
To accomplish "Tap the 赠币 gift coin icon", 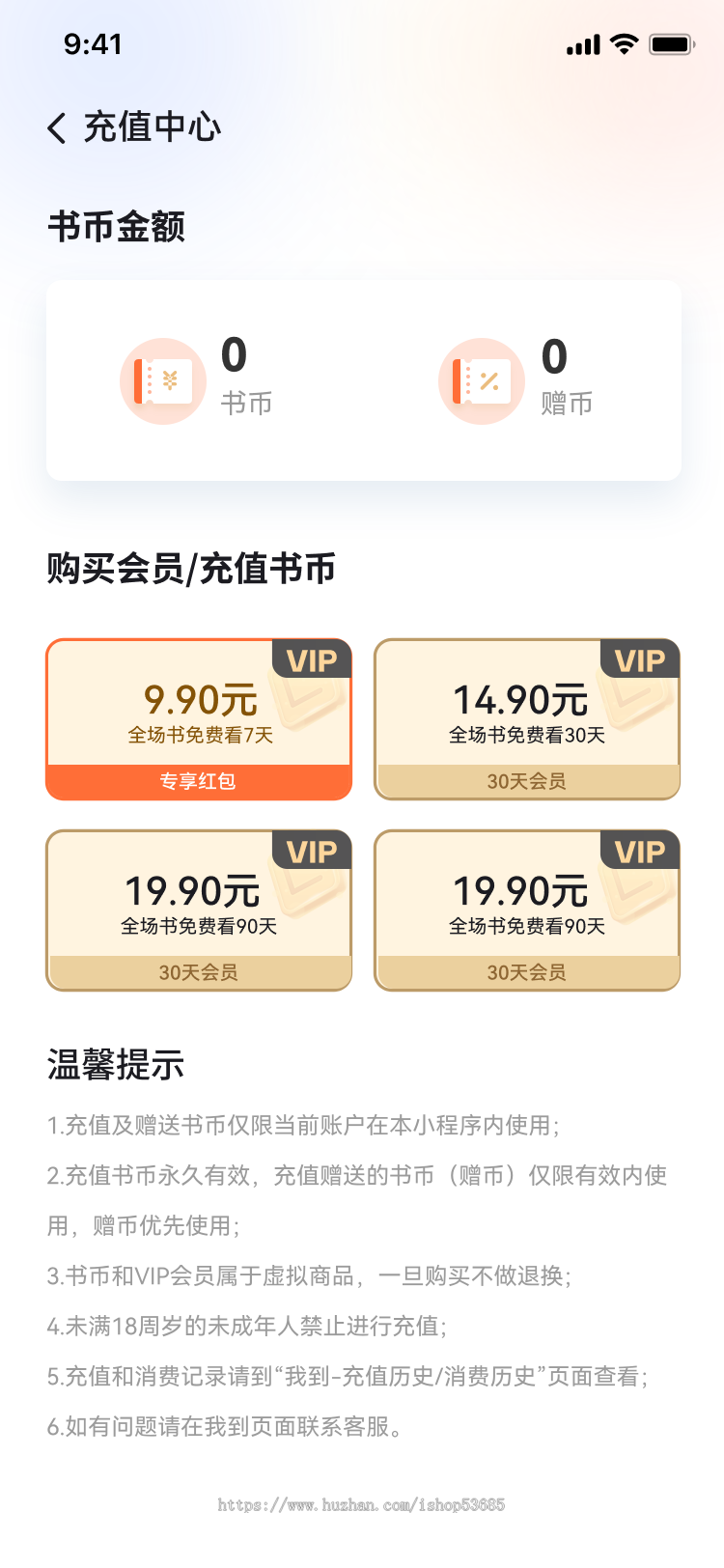I will [481, 380].
